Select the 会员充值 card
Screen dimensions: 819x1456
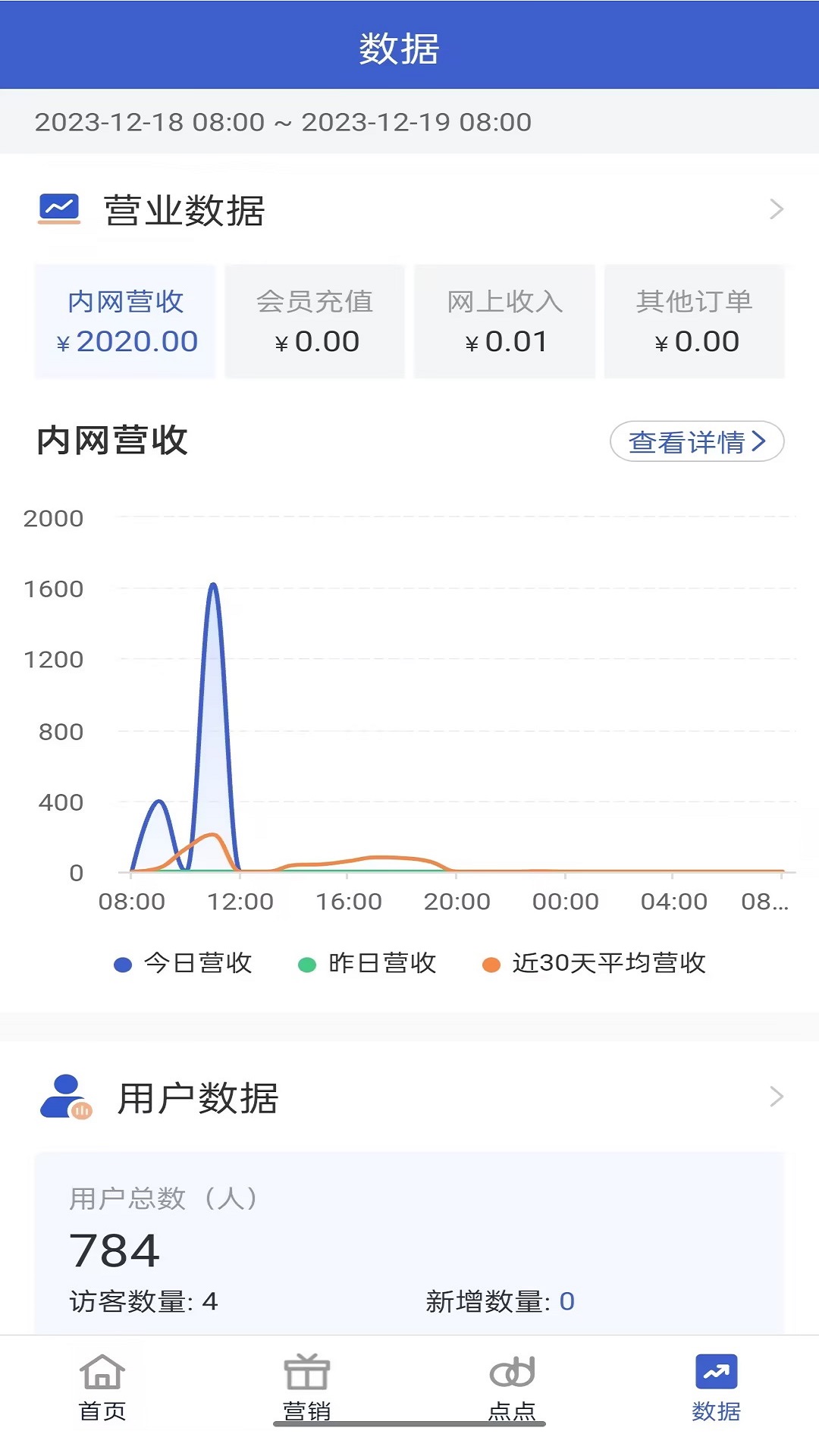(x=315, y=322)
